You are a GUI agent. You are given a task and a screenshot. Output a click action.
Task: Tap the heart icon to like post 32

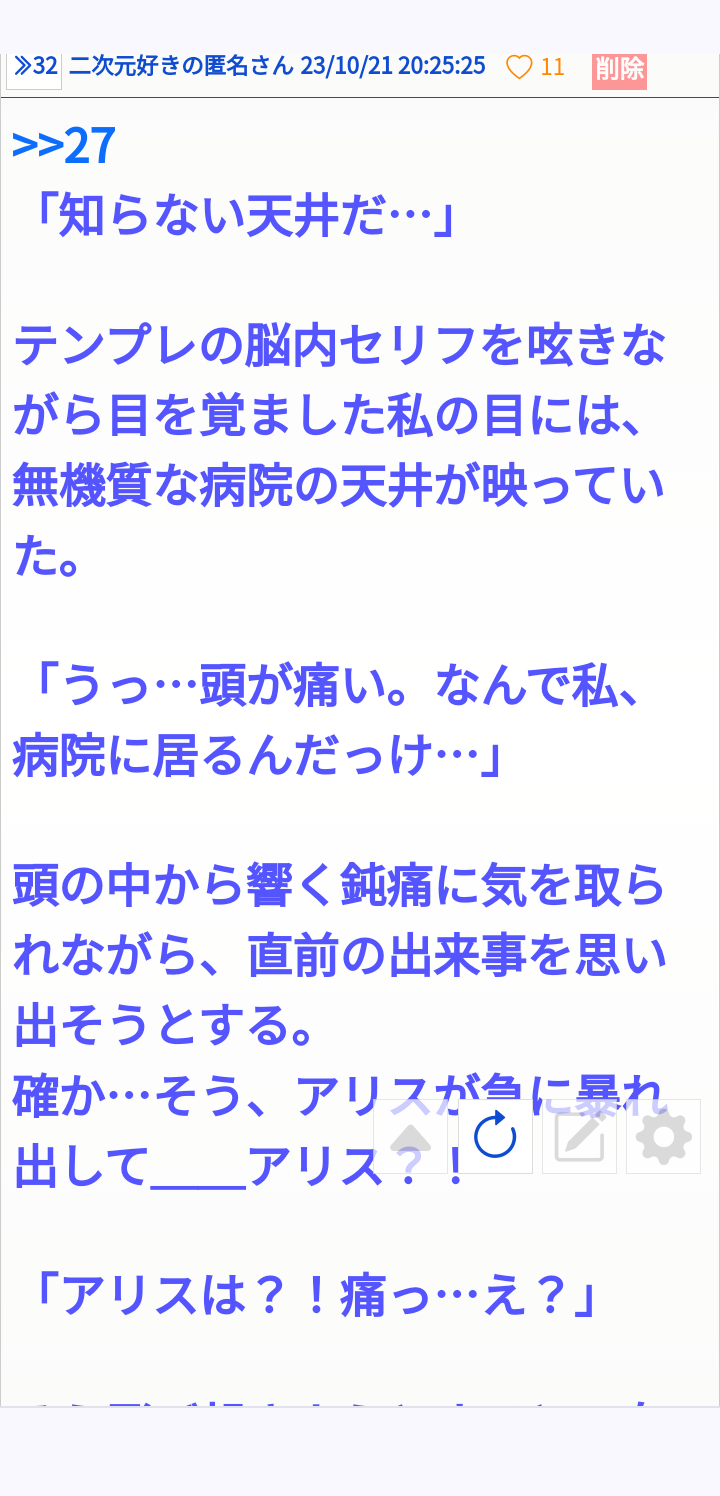pos(519,67)
